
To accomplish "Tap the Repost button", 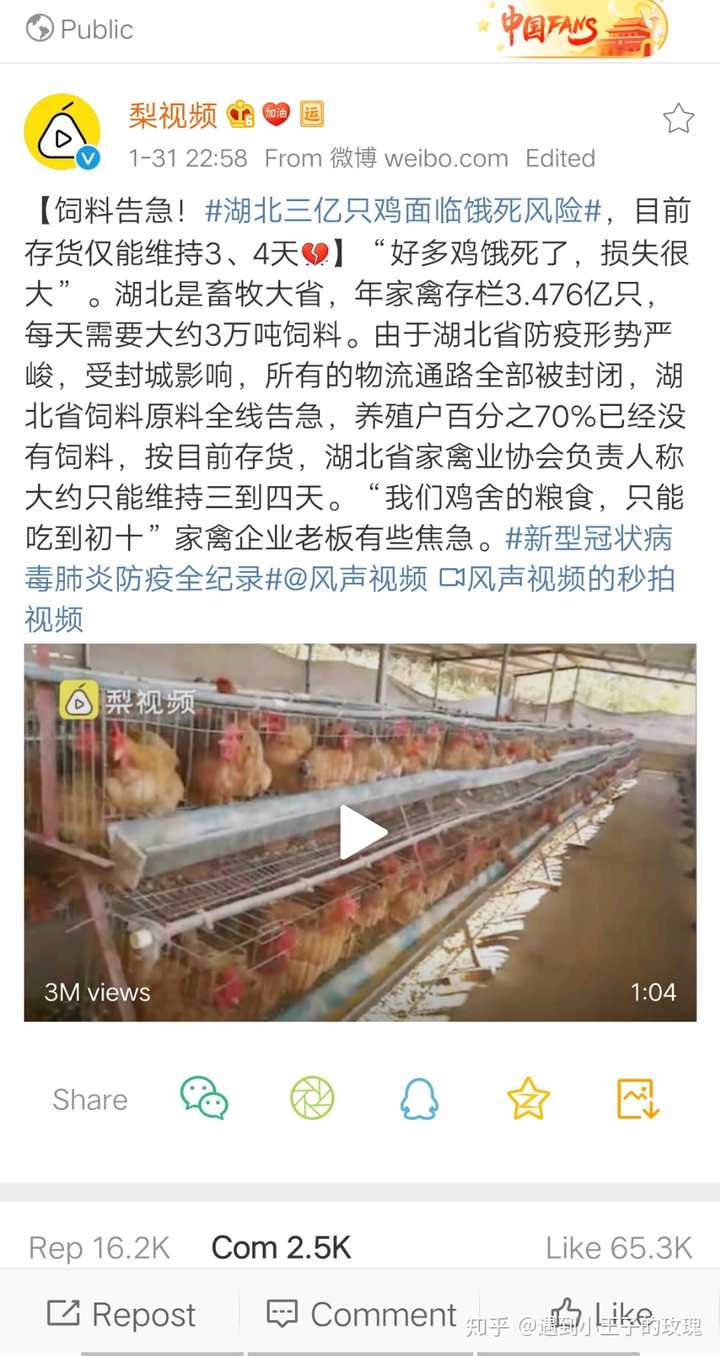I will point(121,1313).
